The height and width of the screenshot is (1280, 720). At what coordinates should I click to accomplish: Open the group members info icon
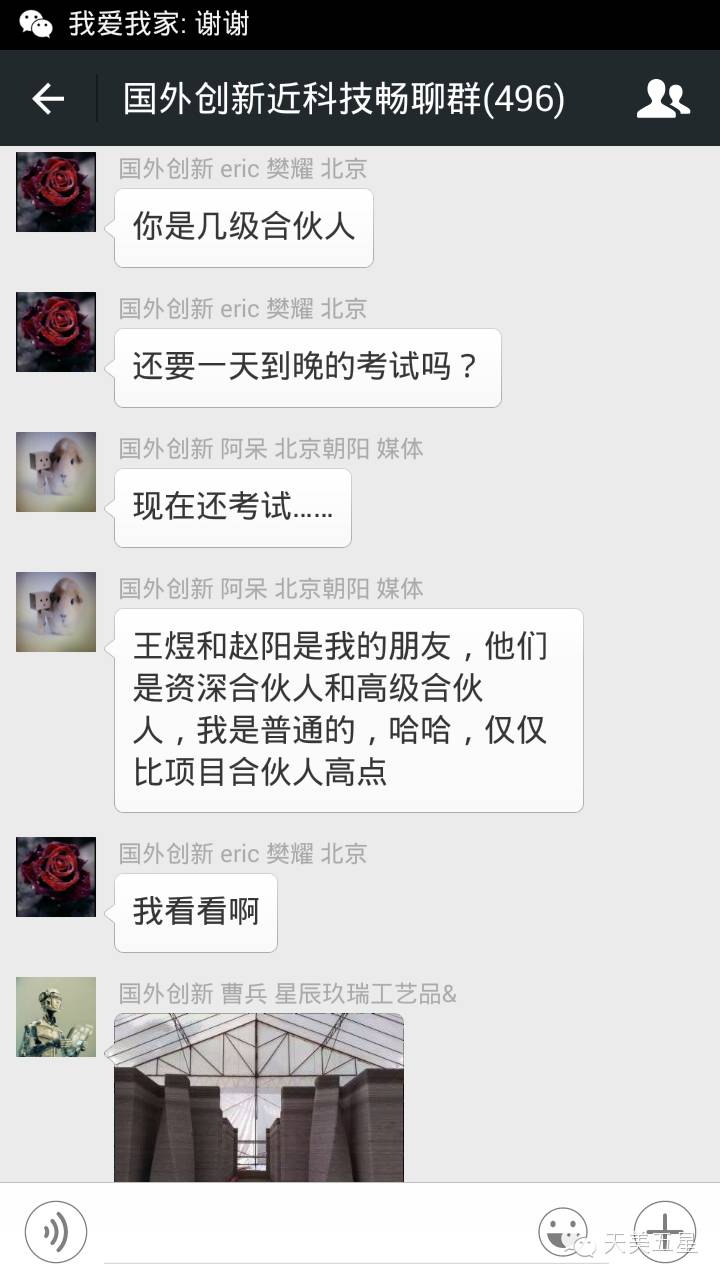coord(663,98)
